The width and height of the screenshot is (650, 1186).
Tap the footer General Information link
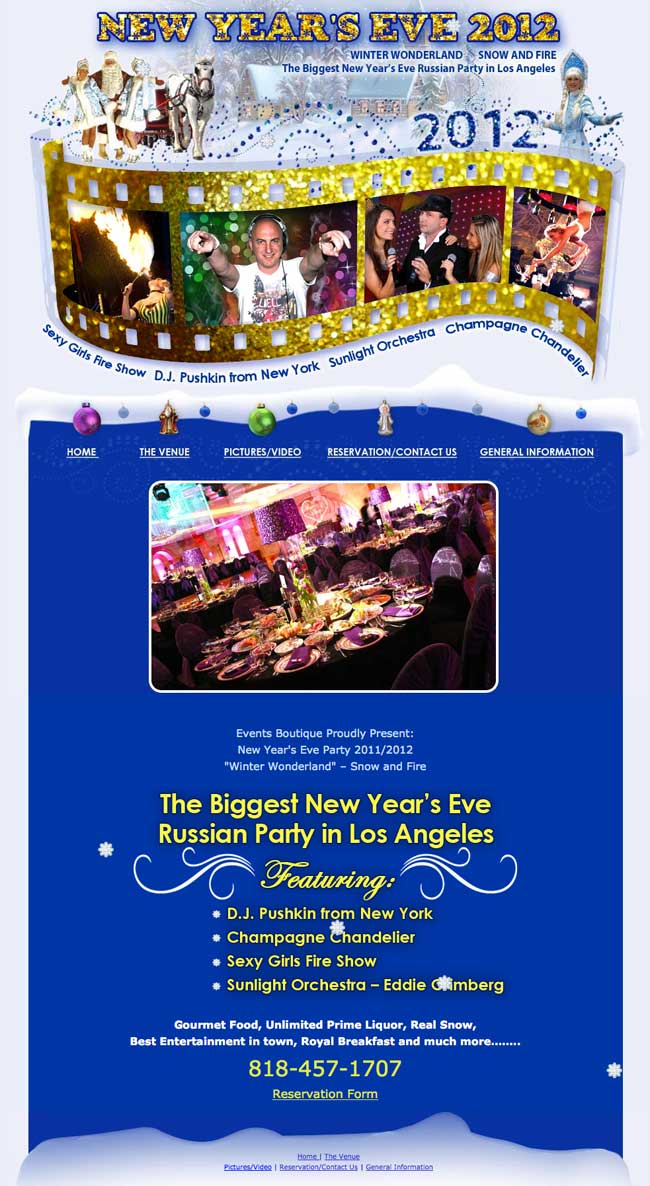pos(400,1167)
